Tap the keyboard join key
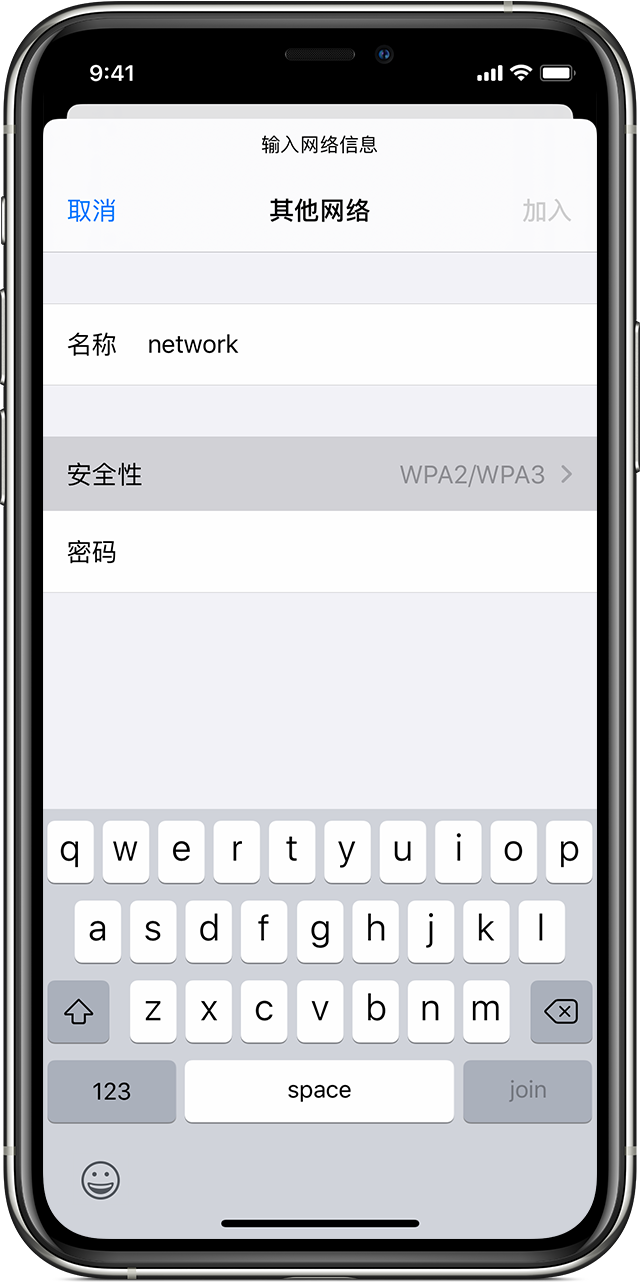This screenshot has width=640, height=1284. pyautogui.click(x=527, y=1091)
